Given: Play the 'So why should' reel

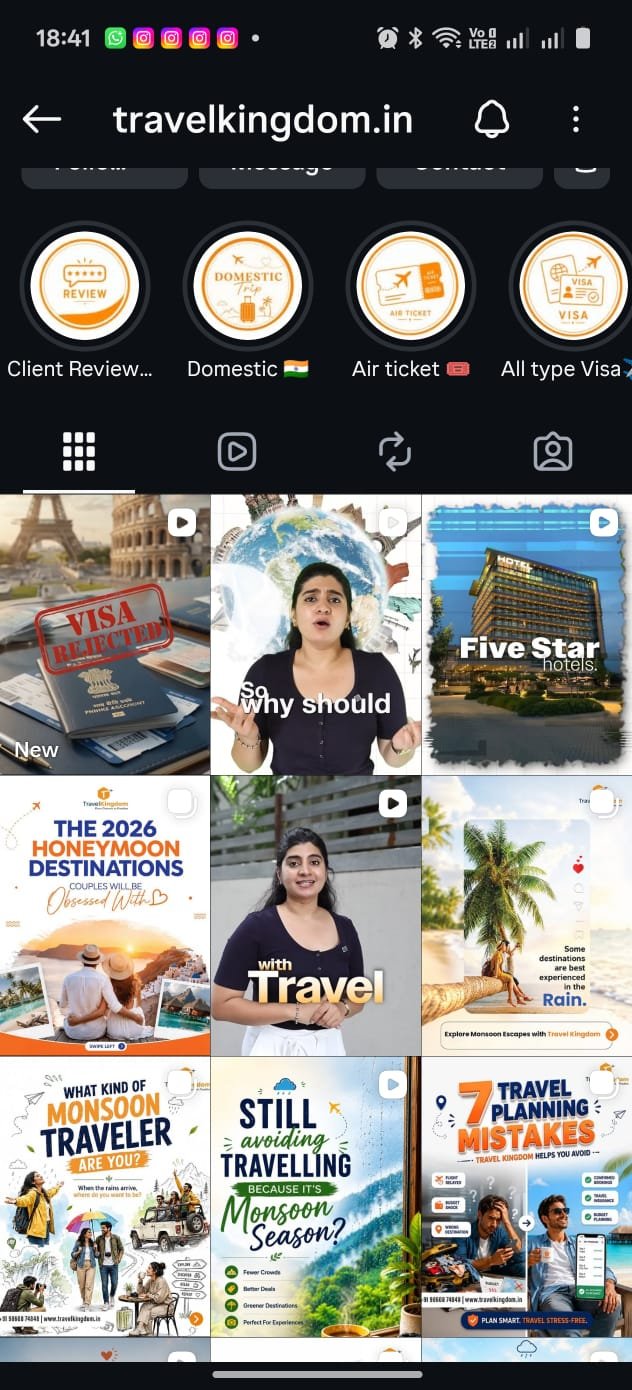Looking at the screenshot, I should [x=316, y=634].
